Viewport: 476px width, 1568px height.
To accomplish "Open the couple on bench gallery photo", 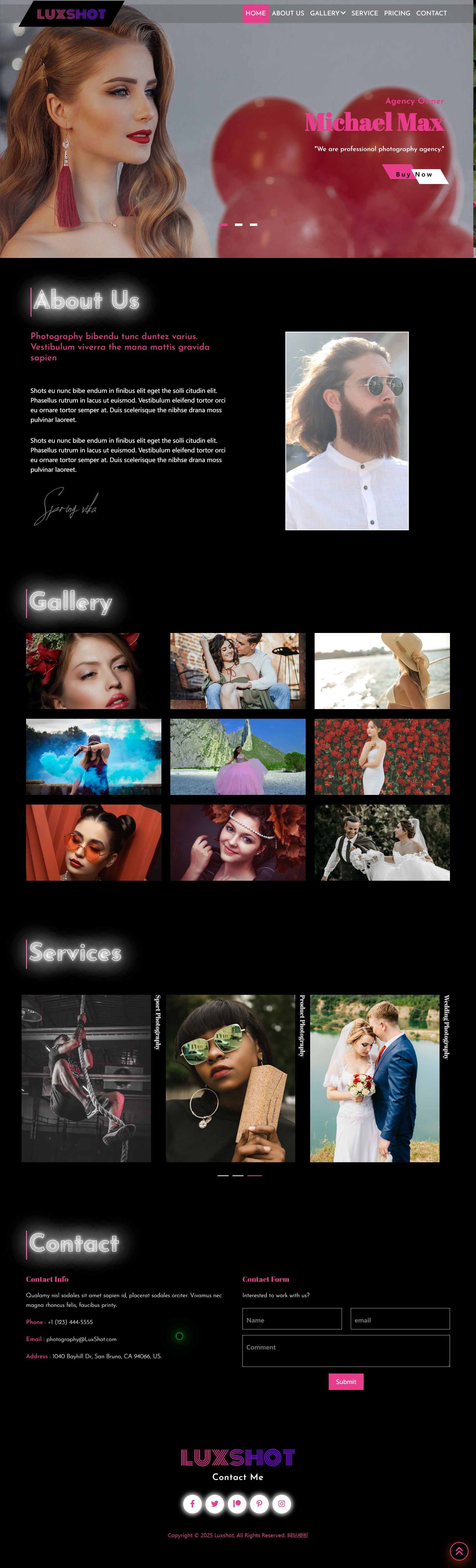I will click(x=238, y=671).
